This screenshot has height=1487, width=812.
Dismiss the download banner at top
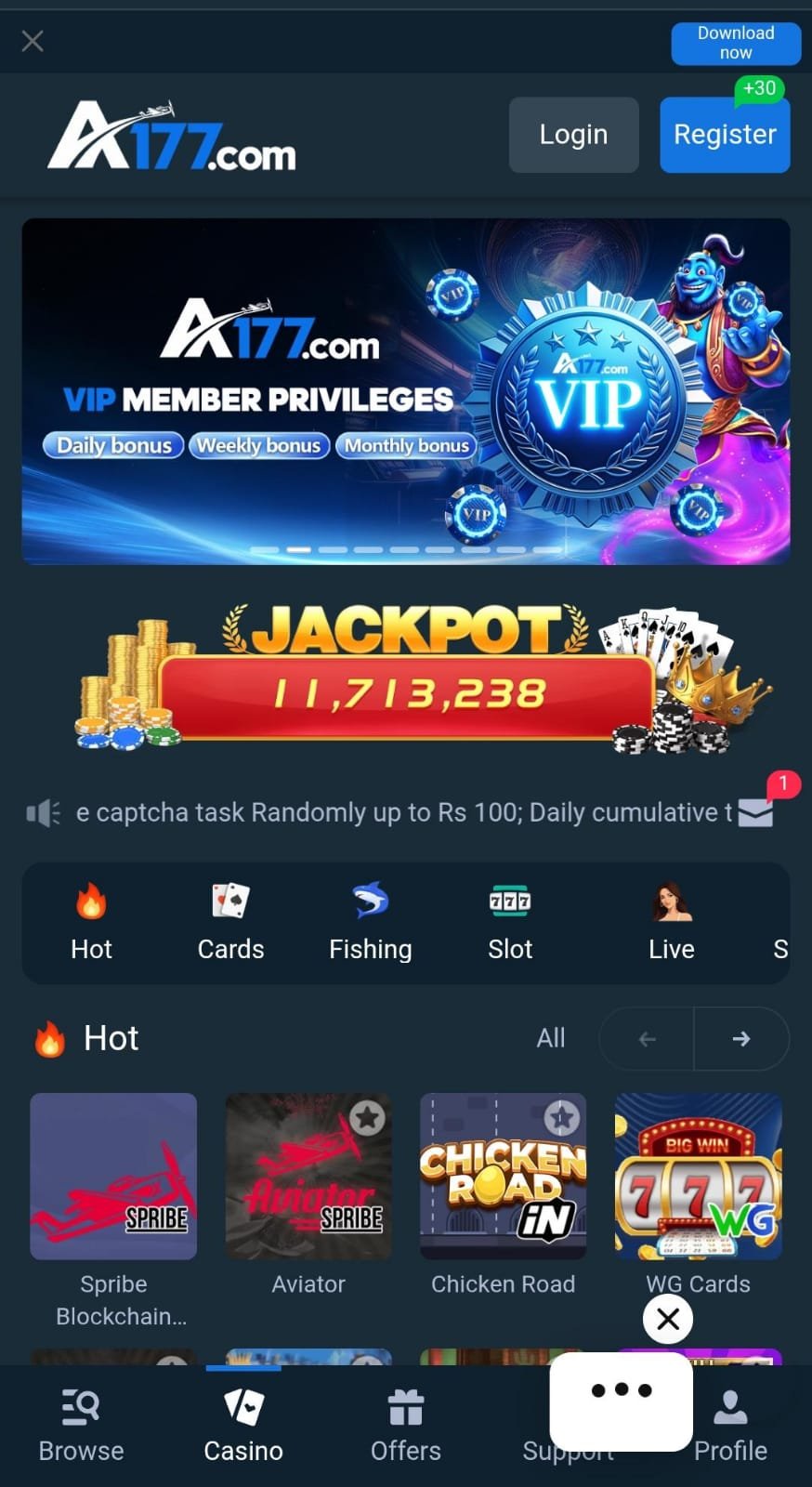(x=33, y=41)
